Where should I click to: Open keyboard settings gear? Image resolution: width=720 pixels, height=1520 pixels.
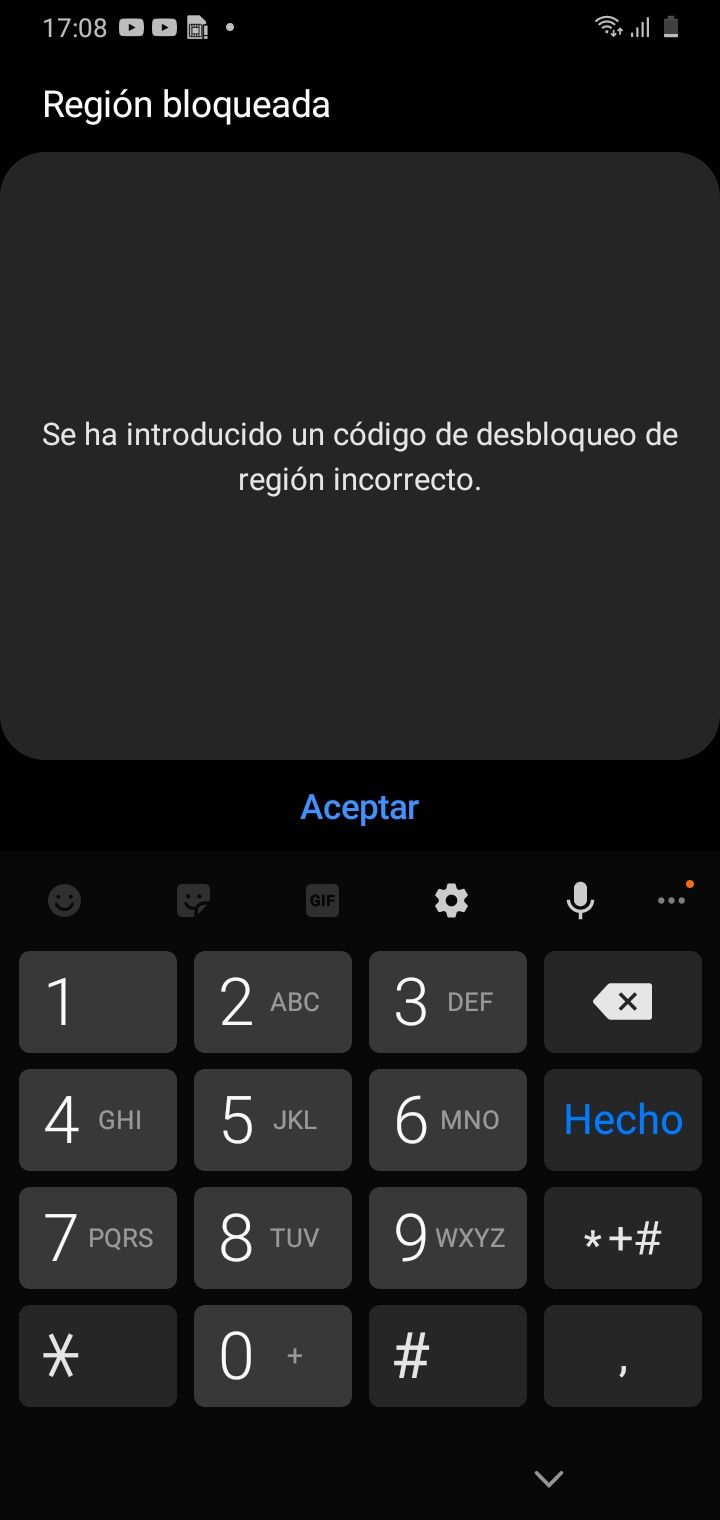click(x=451, y=900)
